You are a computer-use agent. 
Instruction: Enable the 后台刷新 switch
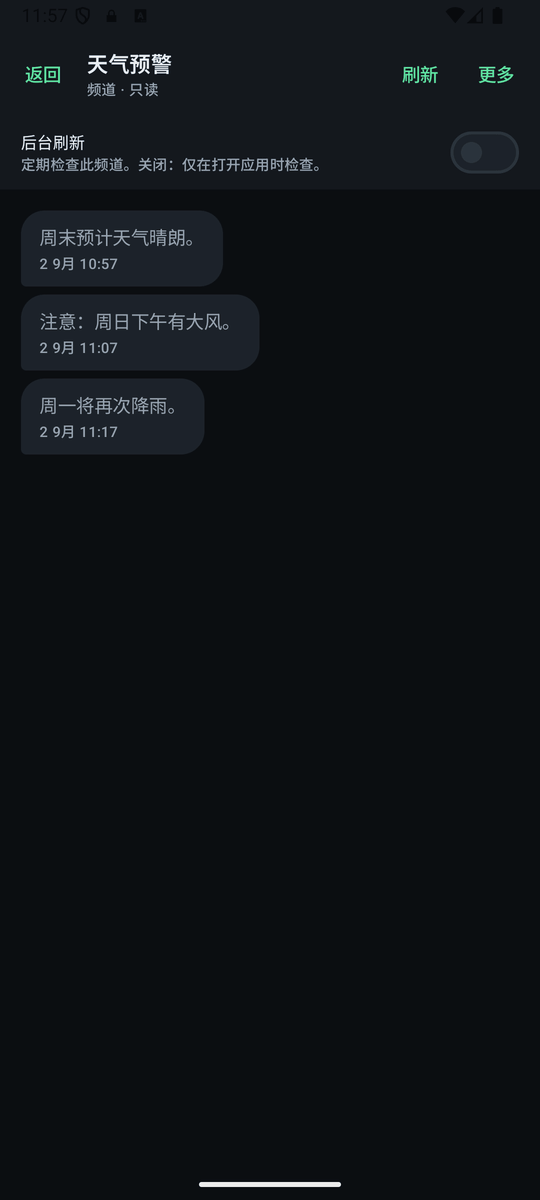click(485, 153)
